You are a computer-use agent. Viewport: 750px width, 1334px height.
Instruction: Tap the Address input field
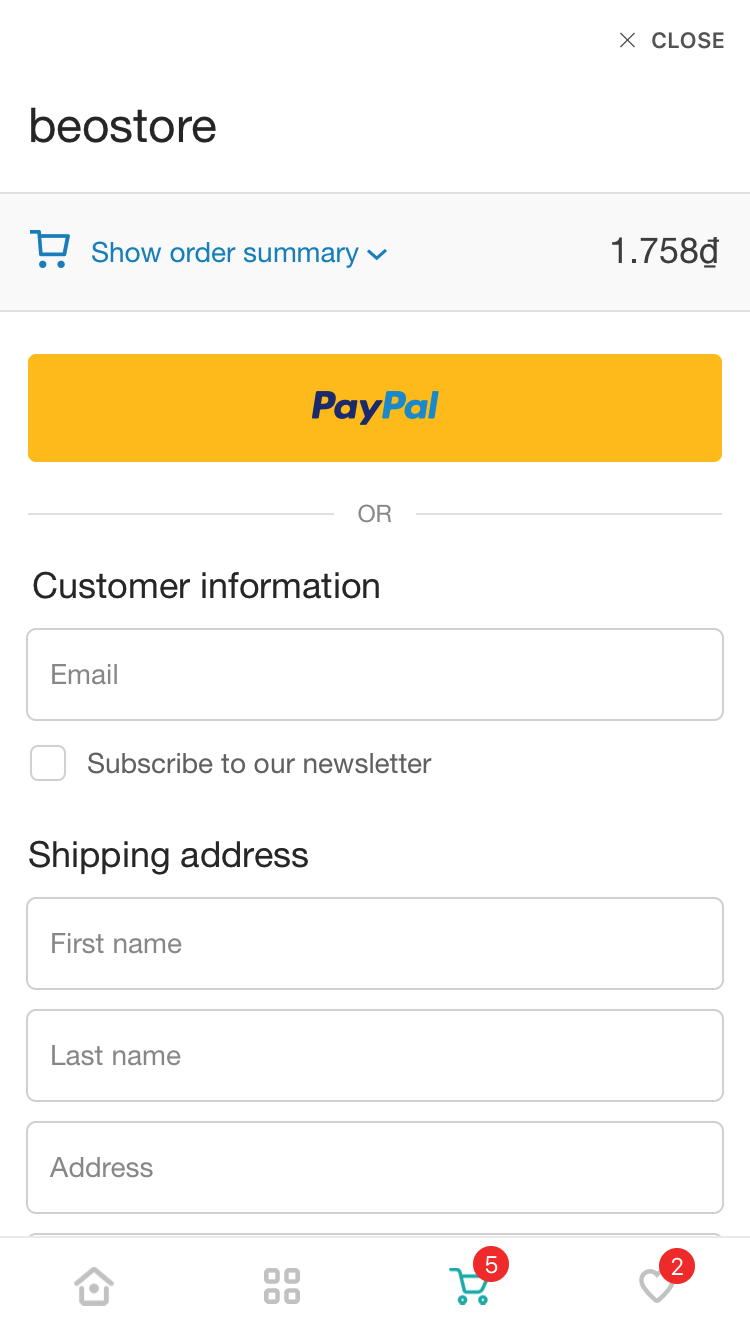tap(375, 1168)
